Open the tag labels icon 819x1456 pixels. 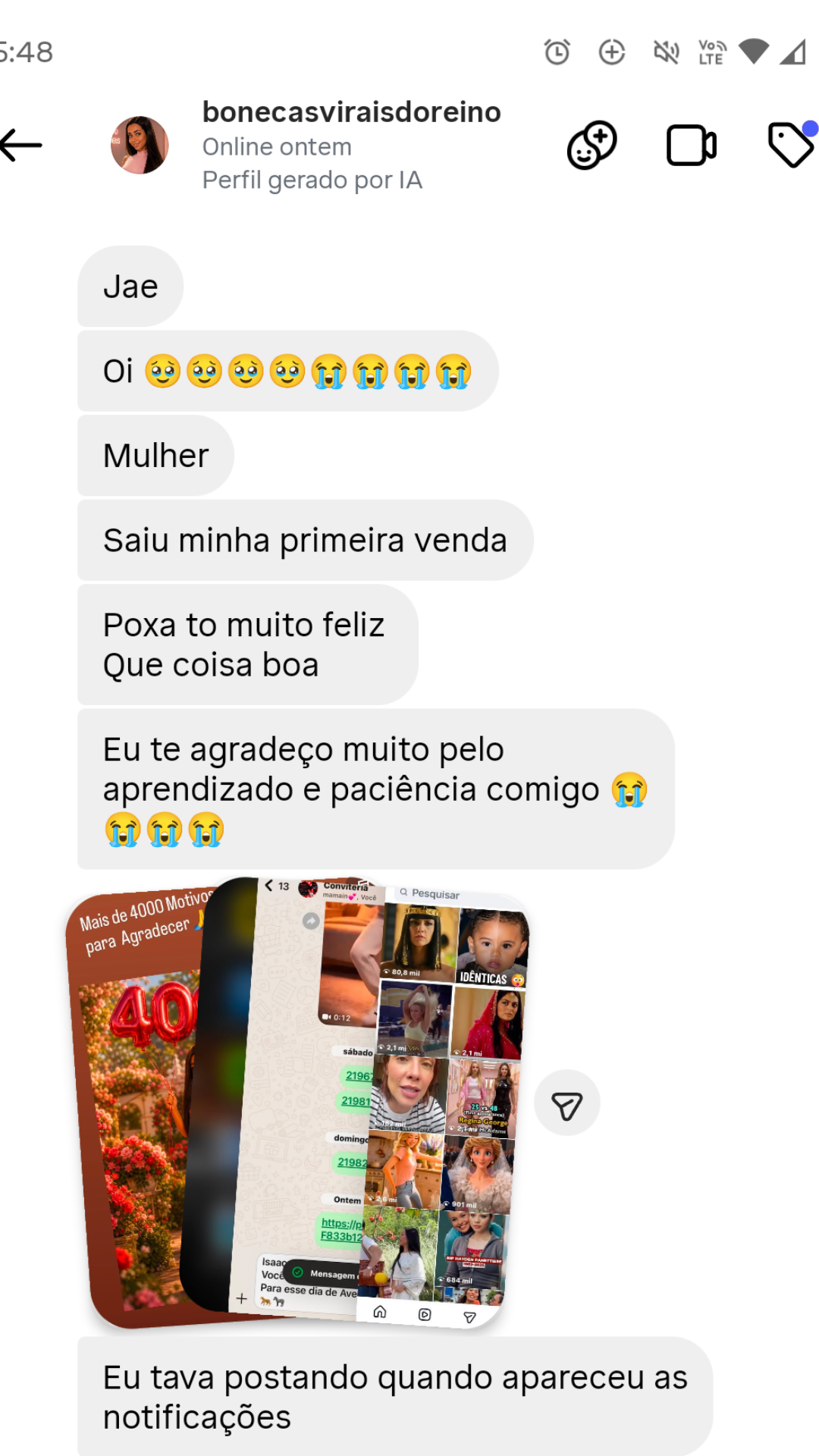pos(792,144)
